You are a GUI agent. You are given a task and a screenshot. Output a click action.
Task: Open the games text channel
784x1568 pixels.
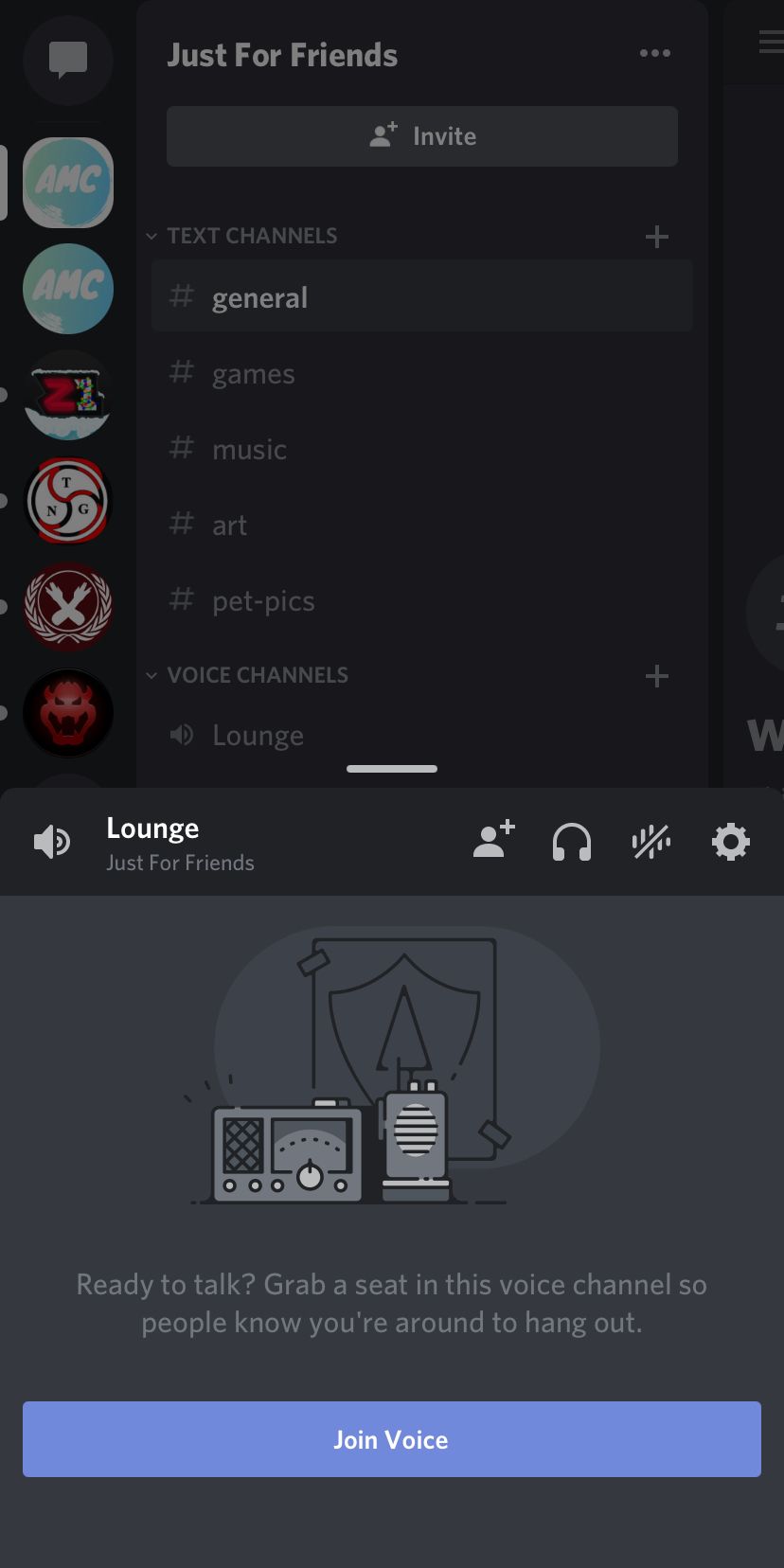point(422,373)
